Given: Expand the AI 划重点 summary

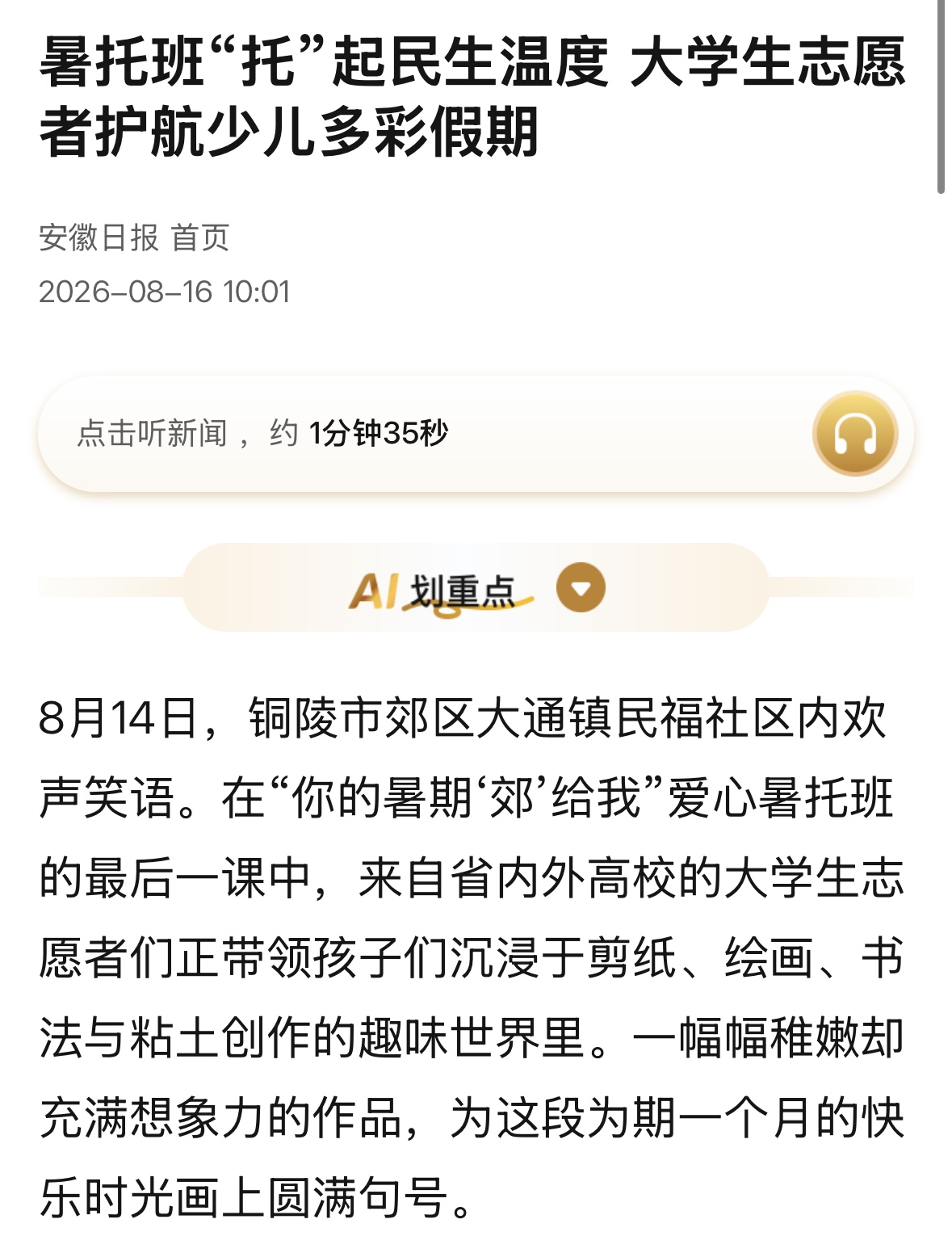Looking at the screenshot, I should click(581, 587).
